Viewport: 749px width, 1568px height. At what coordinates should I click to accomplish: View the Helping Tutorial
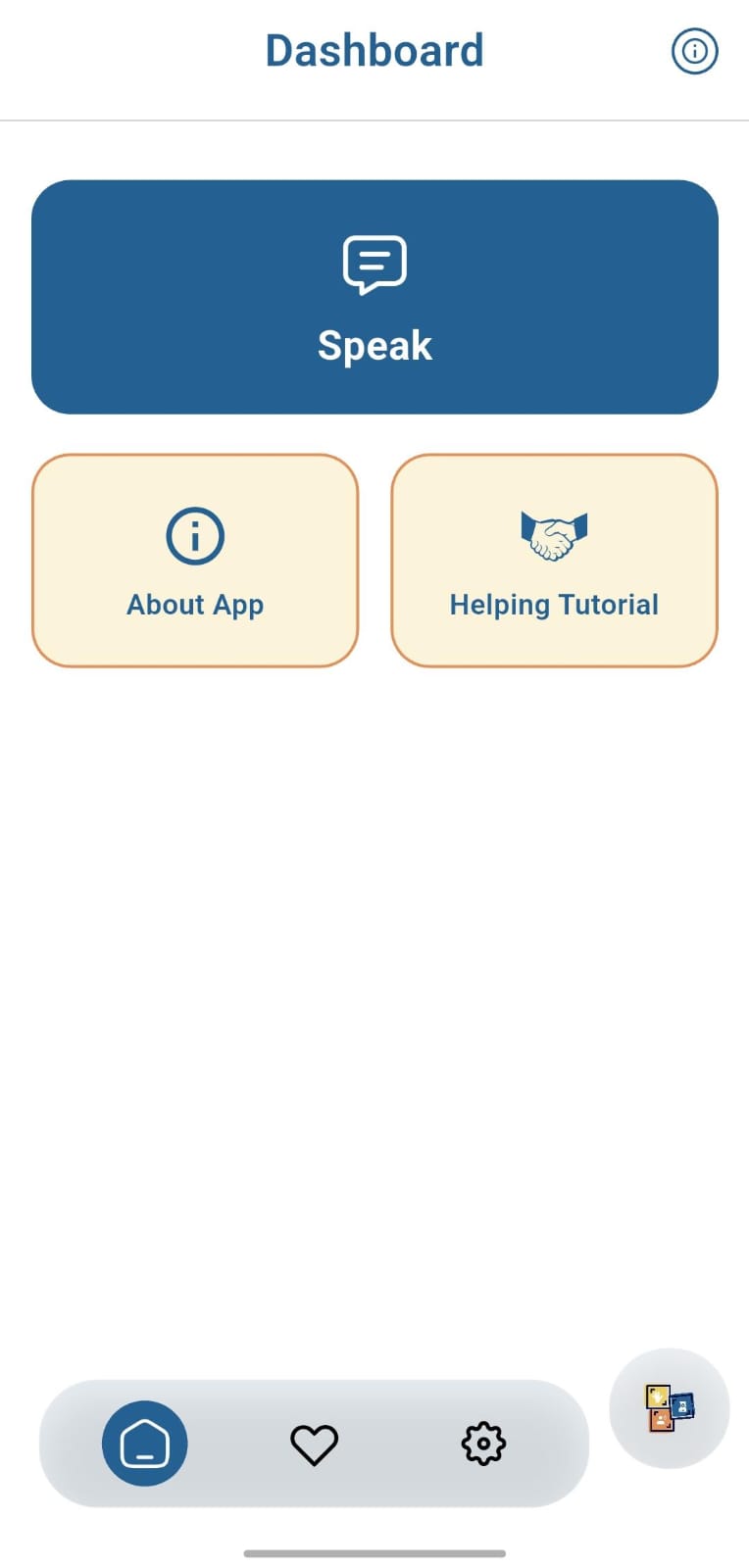point(553,559)
